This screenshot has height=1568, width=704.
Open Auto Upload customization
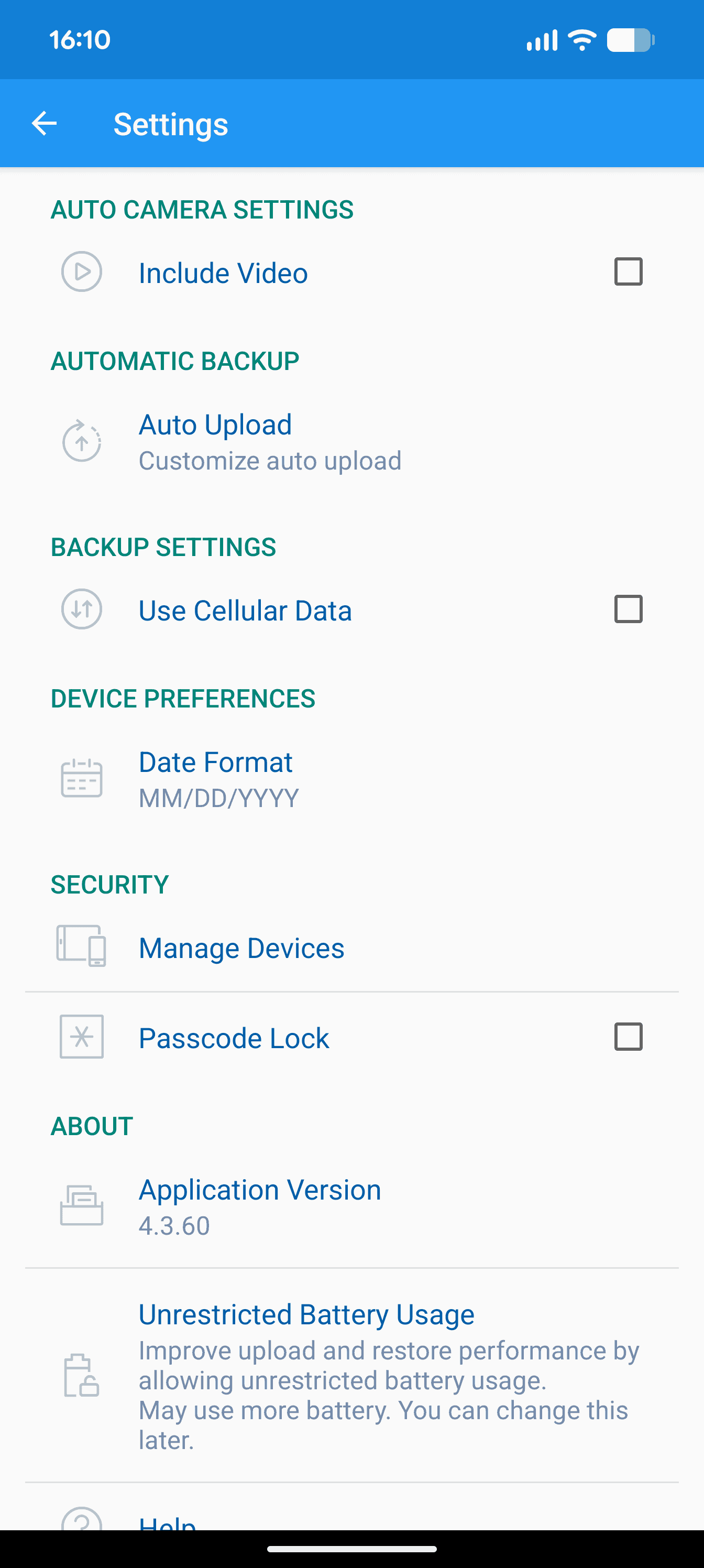tap(270, 441)
